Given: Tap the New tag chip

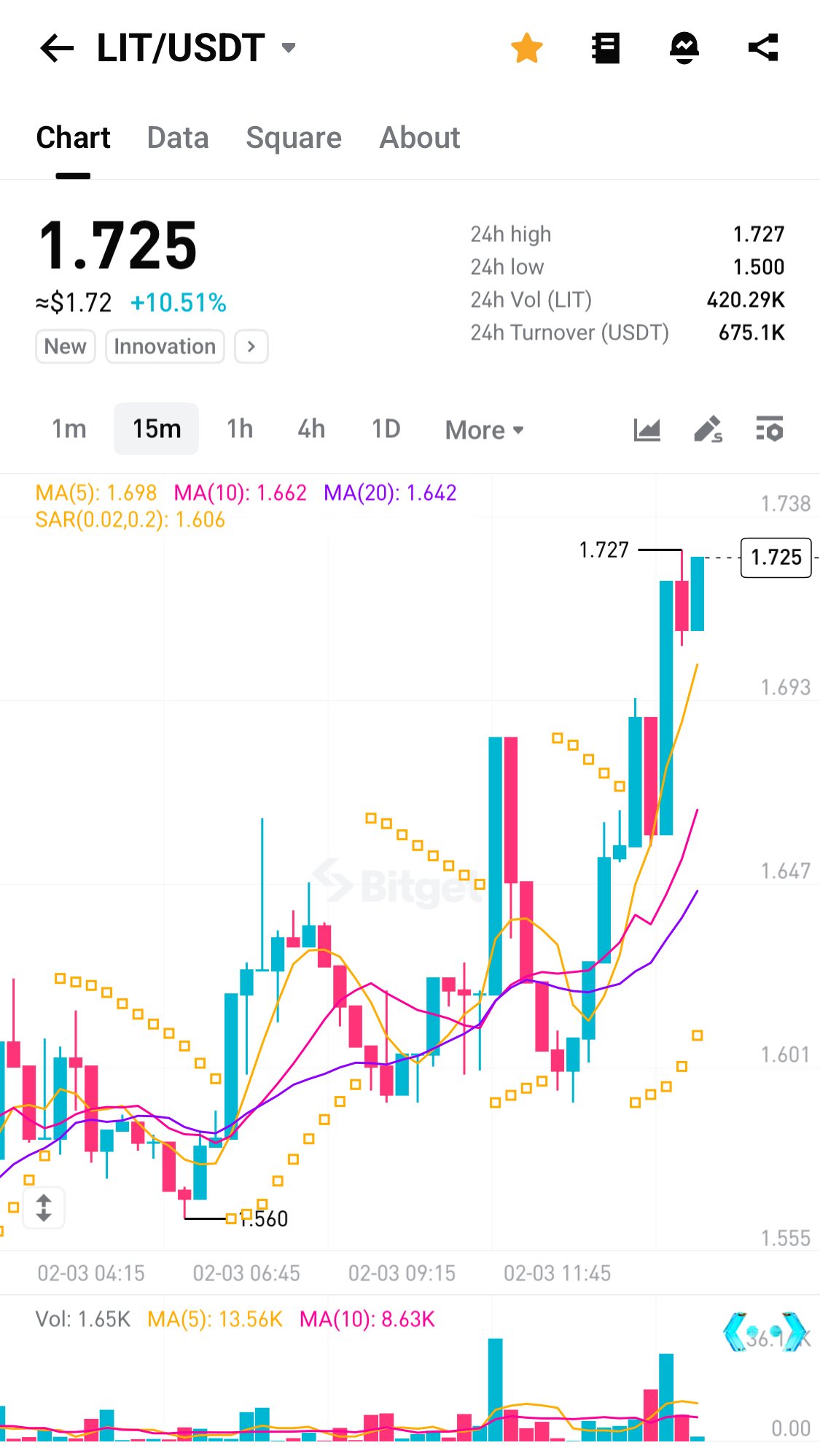Looking at the screenshot, I should [x=66, y=346].
